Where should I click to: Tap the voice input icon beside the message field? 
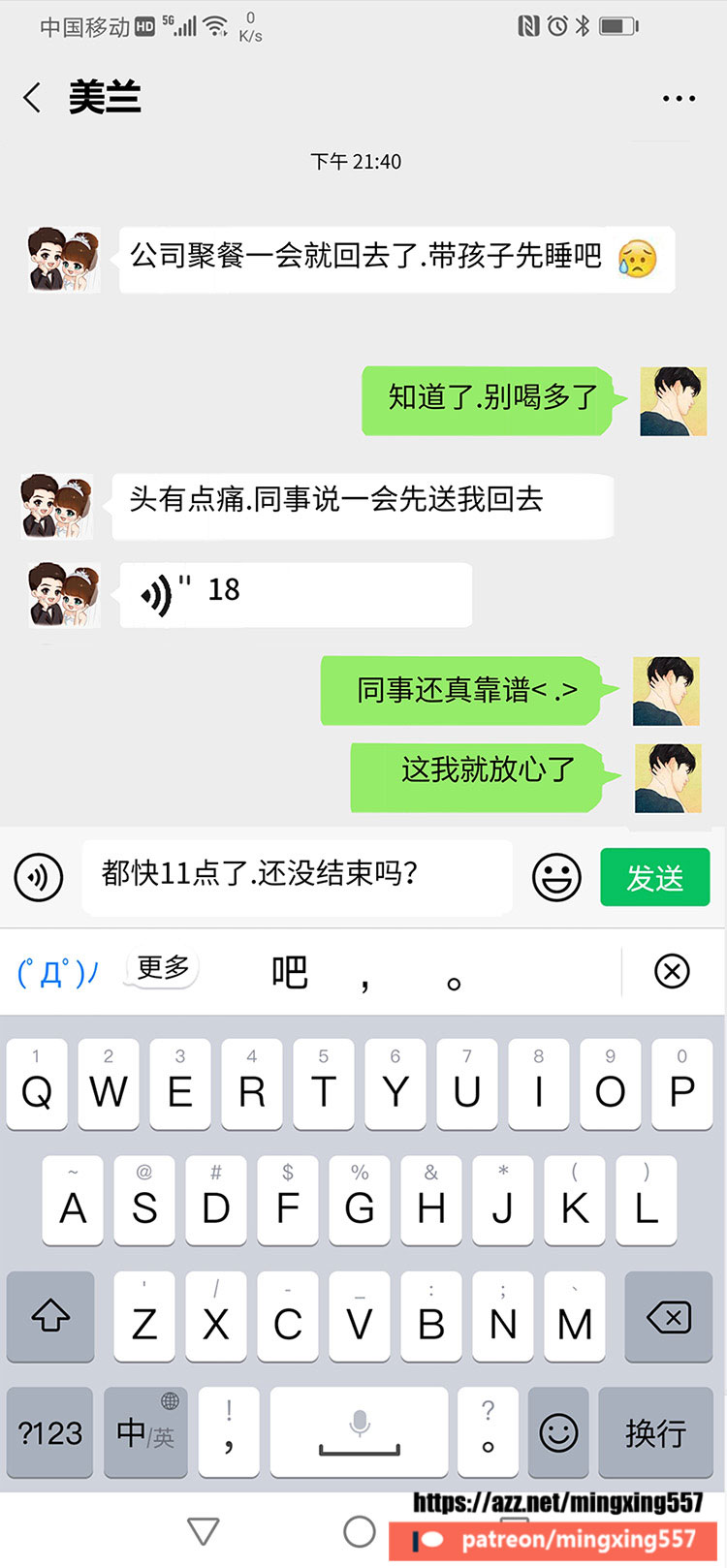(38, 877)
